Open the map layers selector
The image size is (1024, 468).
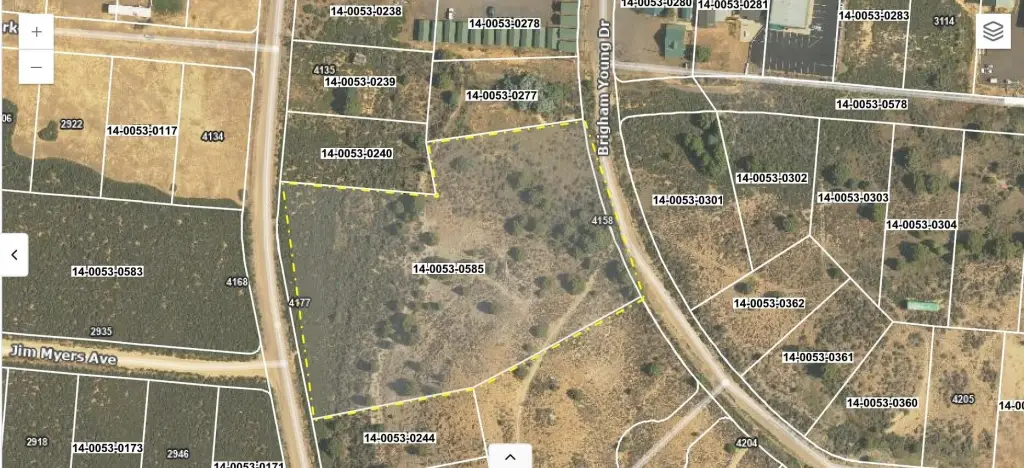(x=992, y=31)
